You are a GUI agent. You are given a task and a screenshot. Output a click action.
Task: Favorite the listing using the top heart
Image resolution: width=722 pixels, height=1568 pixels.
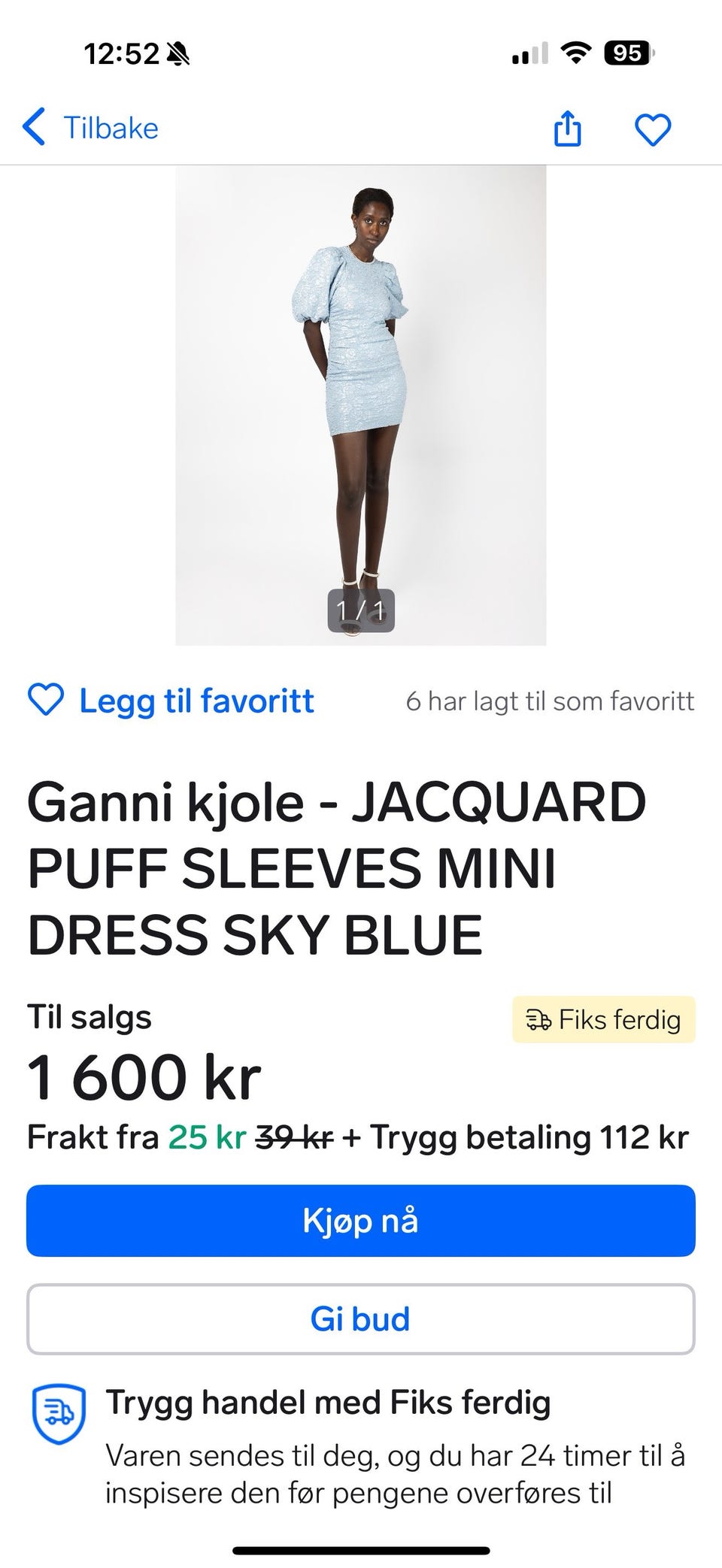[x=652, y=128]
